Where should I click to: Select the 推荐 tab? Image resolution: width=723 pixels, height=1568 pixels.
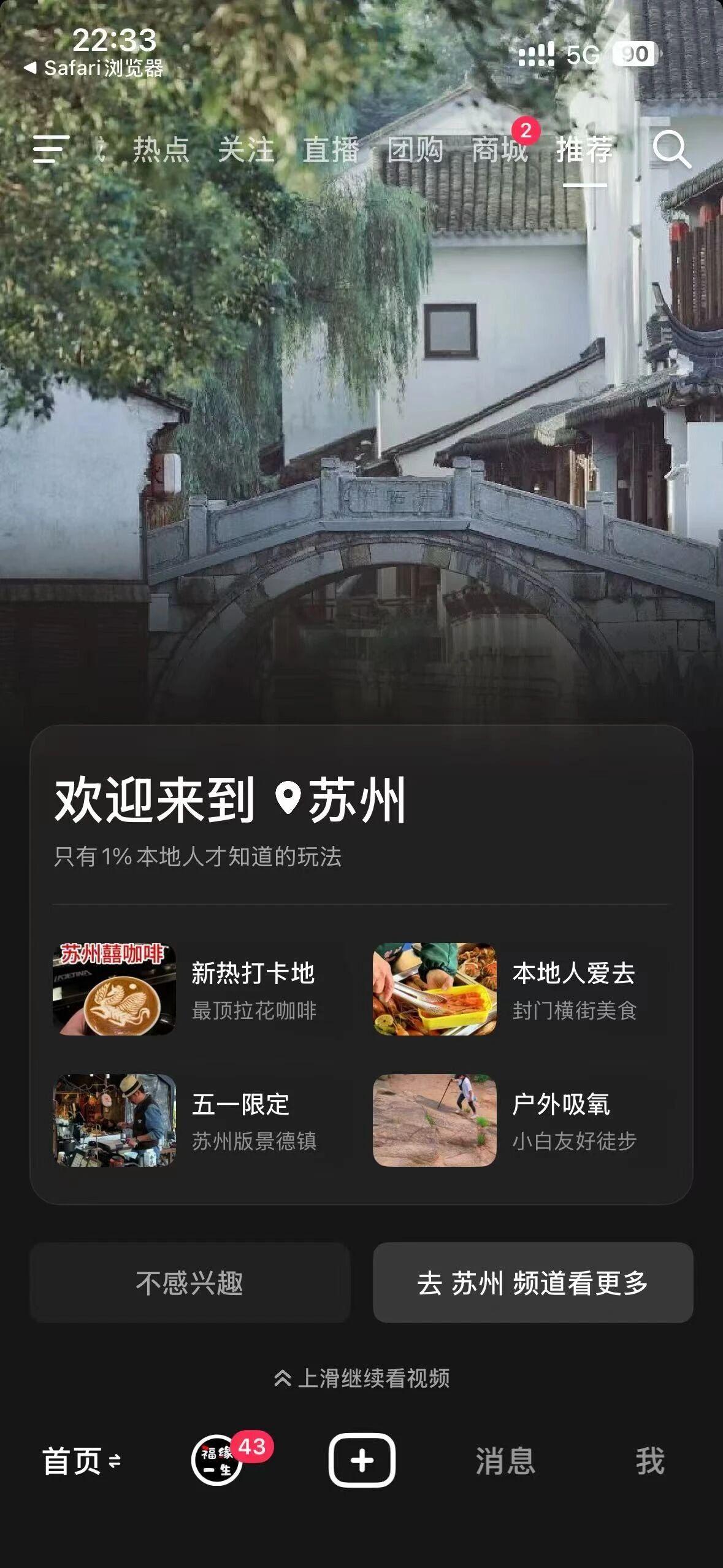584,150
